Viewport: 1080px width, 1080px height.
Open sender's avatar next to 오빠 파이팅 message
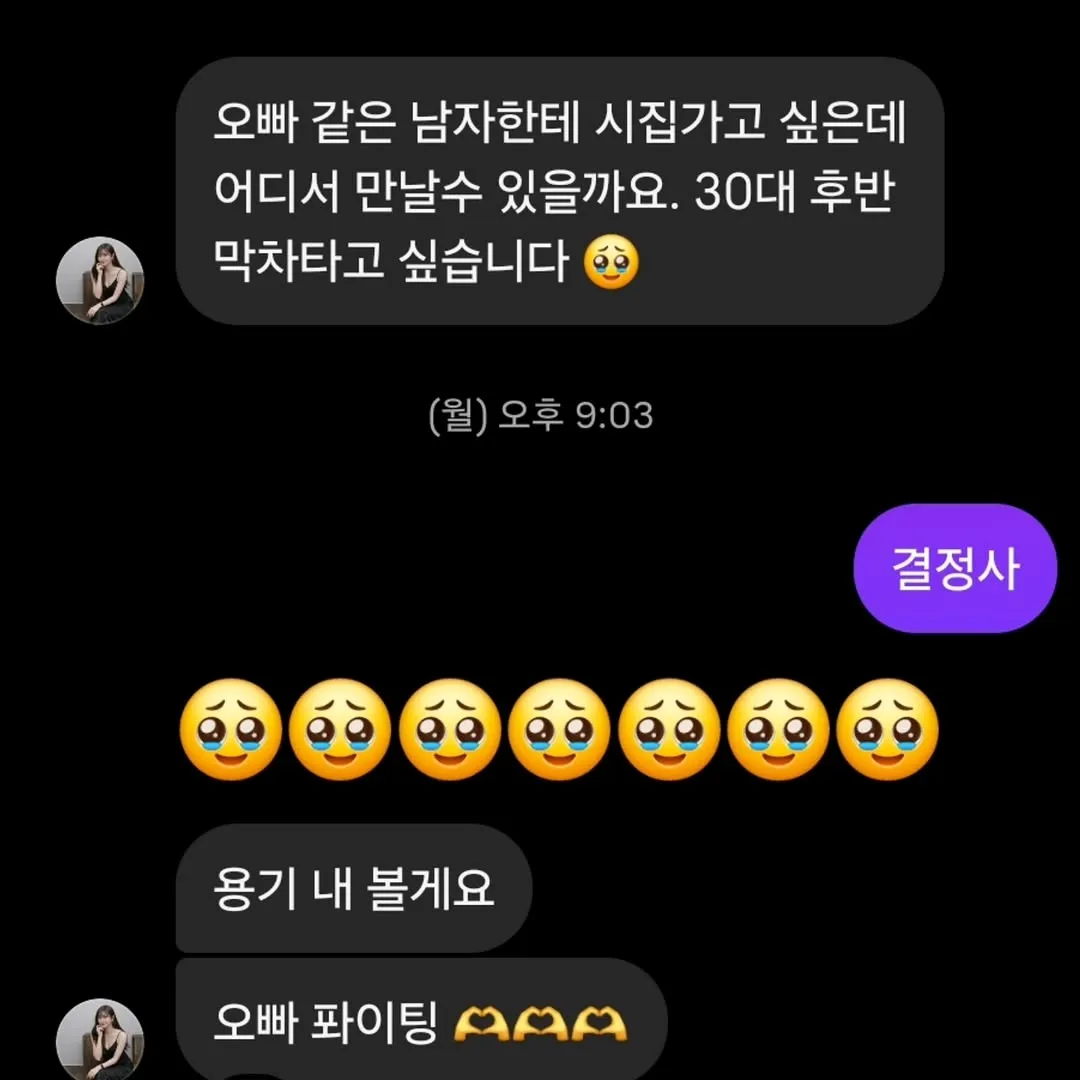point(100,1040)
